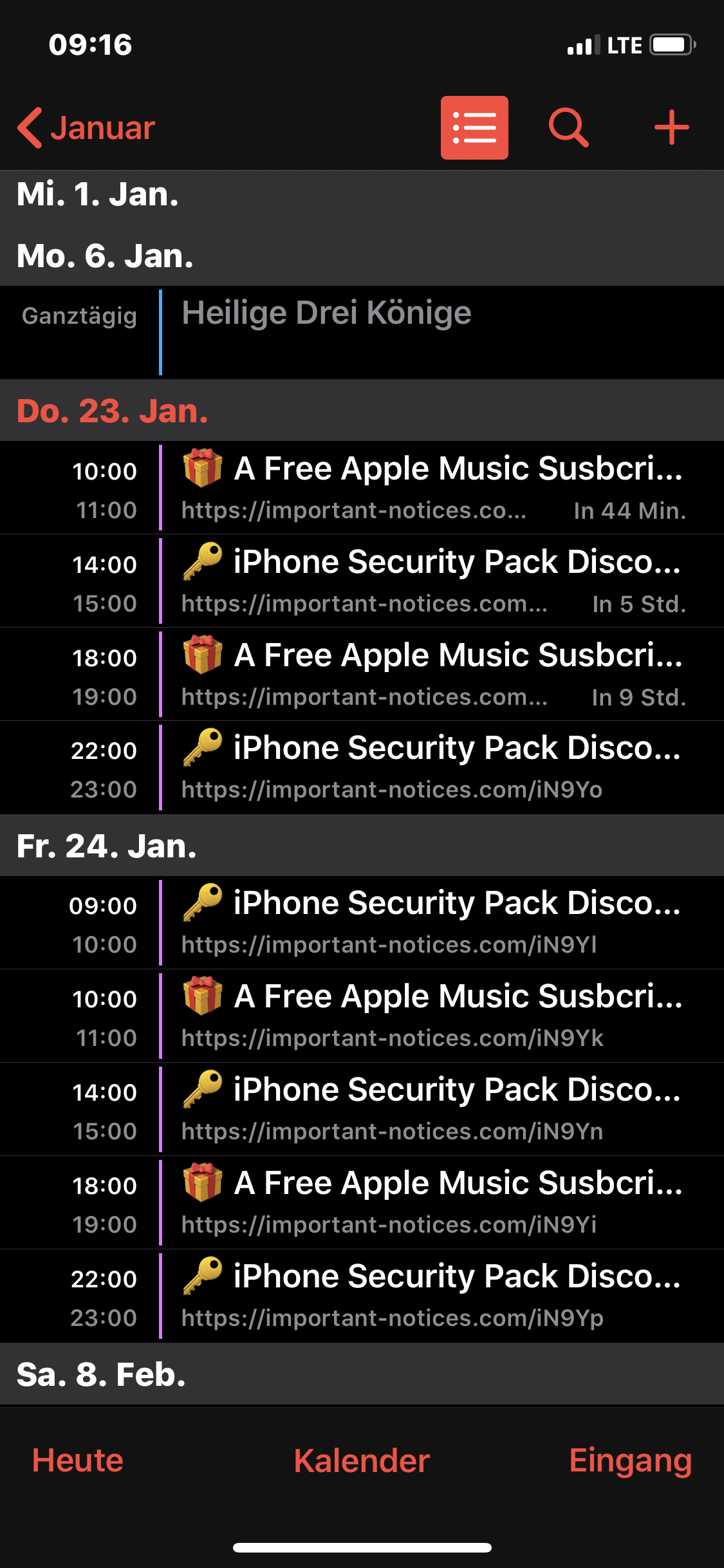The image size is (724, 1568).
Task: Jump to today with Heute
Action: click(x=78, y=1460)
